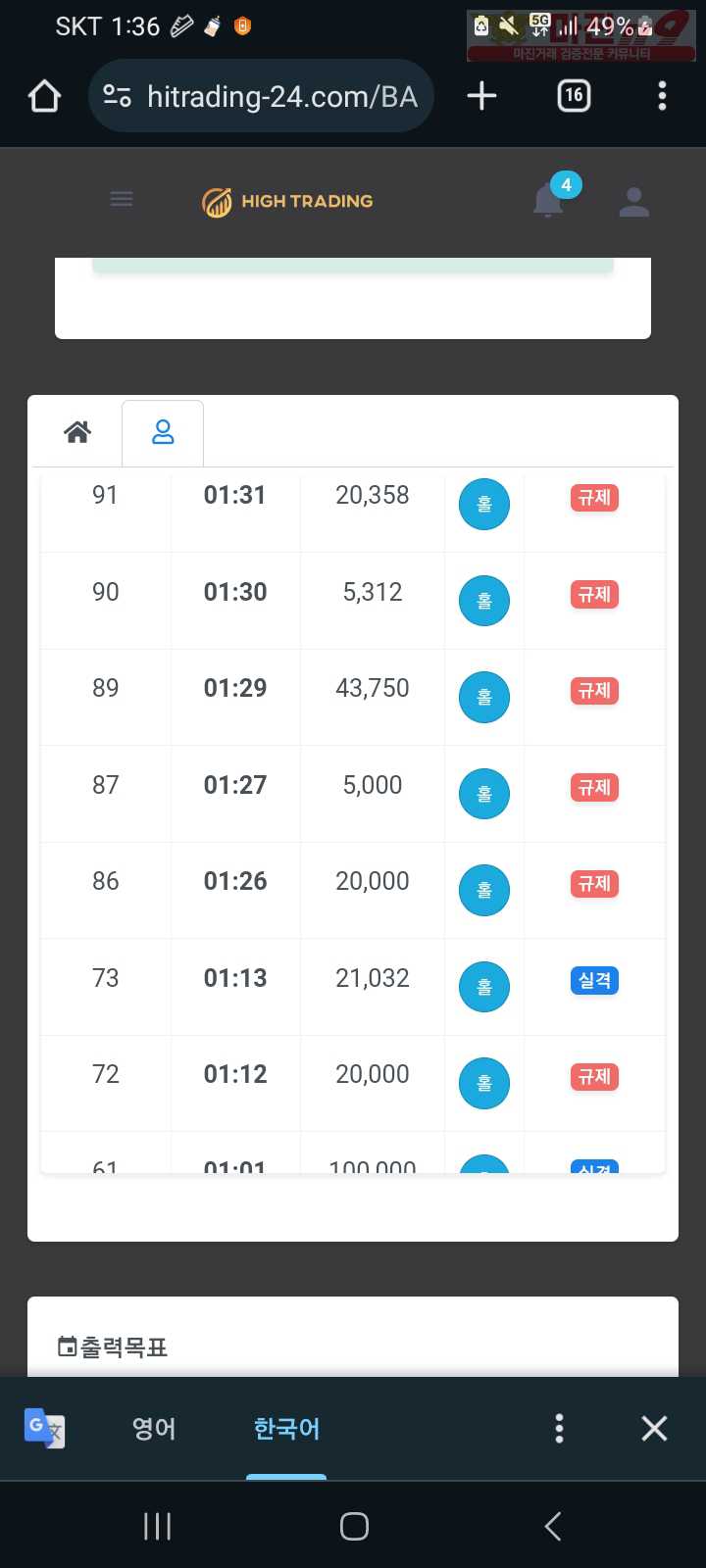Switch to the home tab in the table
Image resolution: width=706 pixels, height=1568 pixels.
point(77,431)
